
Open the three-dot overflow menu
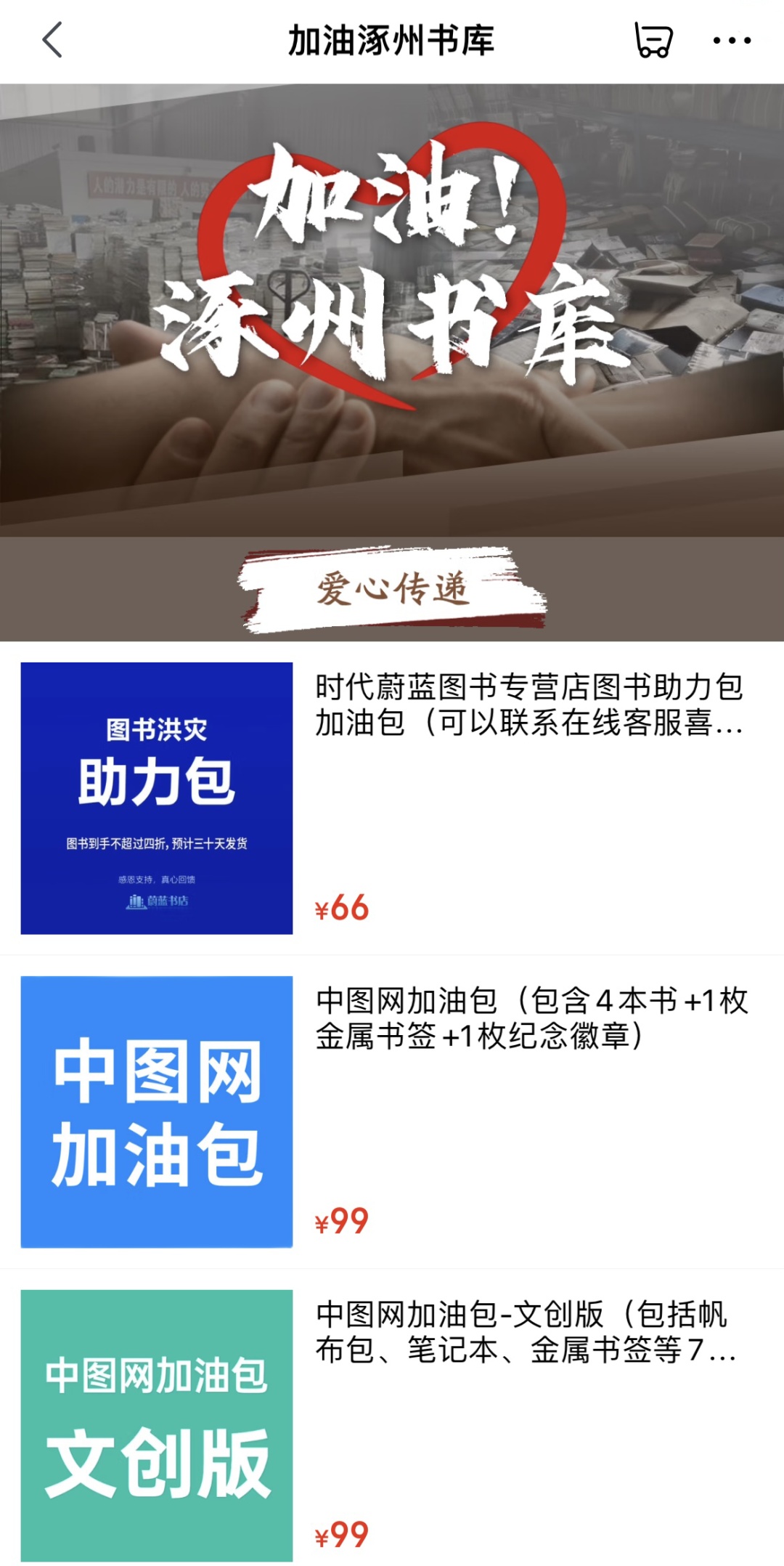pos(731,41)
